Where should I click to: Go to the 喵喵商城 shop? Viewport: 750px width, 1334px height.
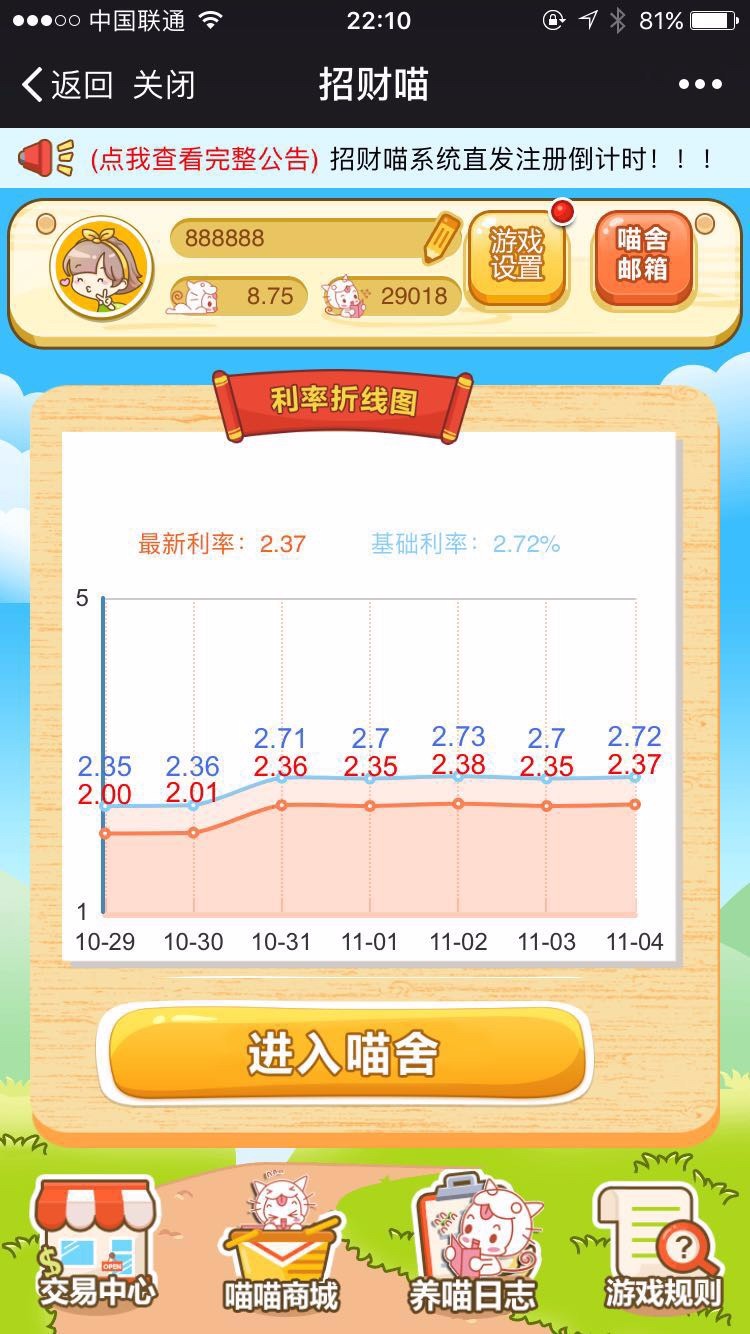[x=281, y=1250]
